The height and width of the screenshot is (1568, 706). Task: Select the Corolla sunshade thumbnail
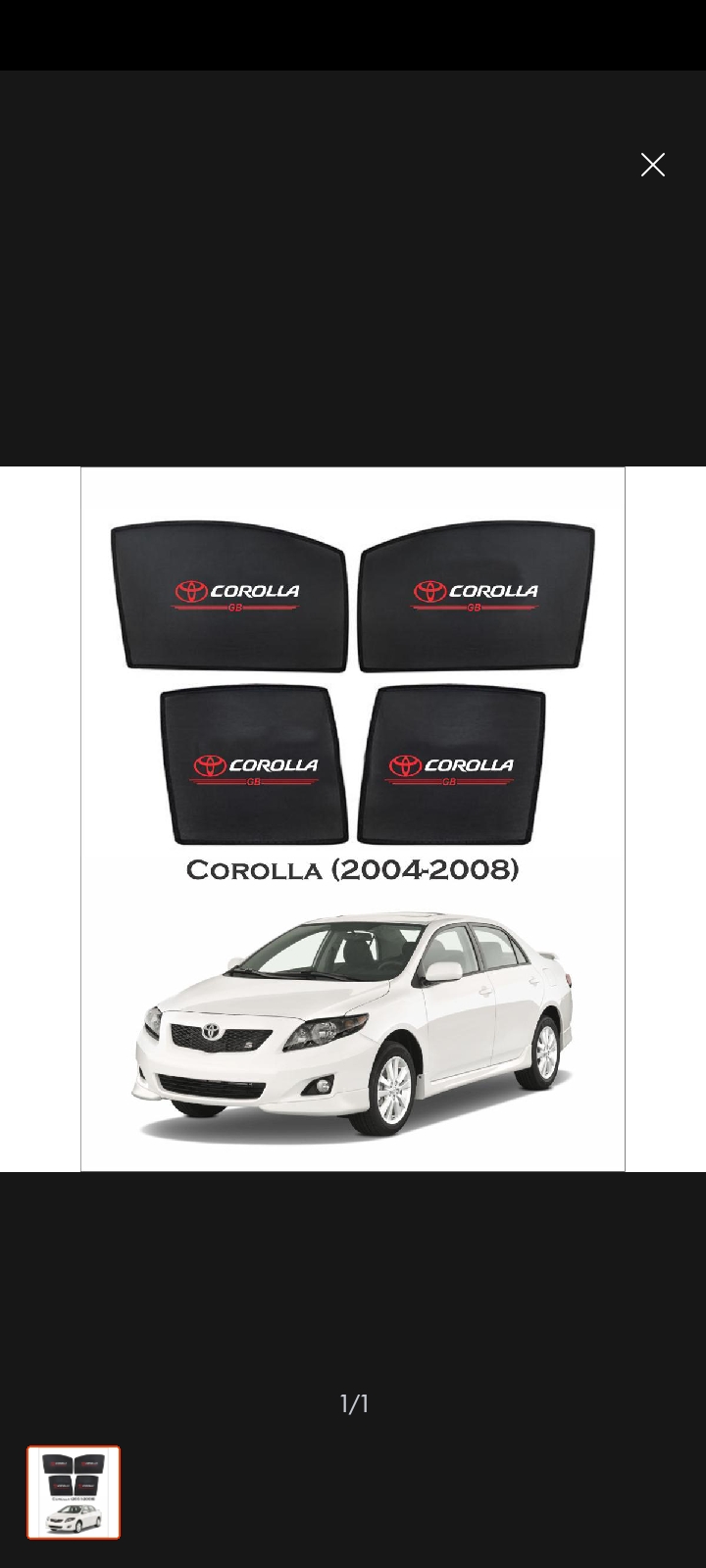74,1492
